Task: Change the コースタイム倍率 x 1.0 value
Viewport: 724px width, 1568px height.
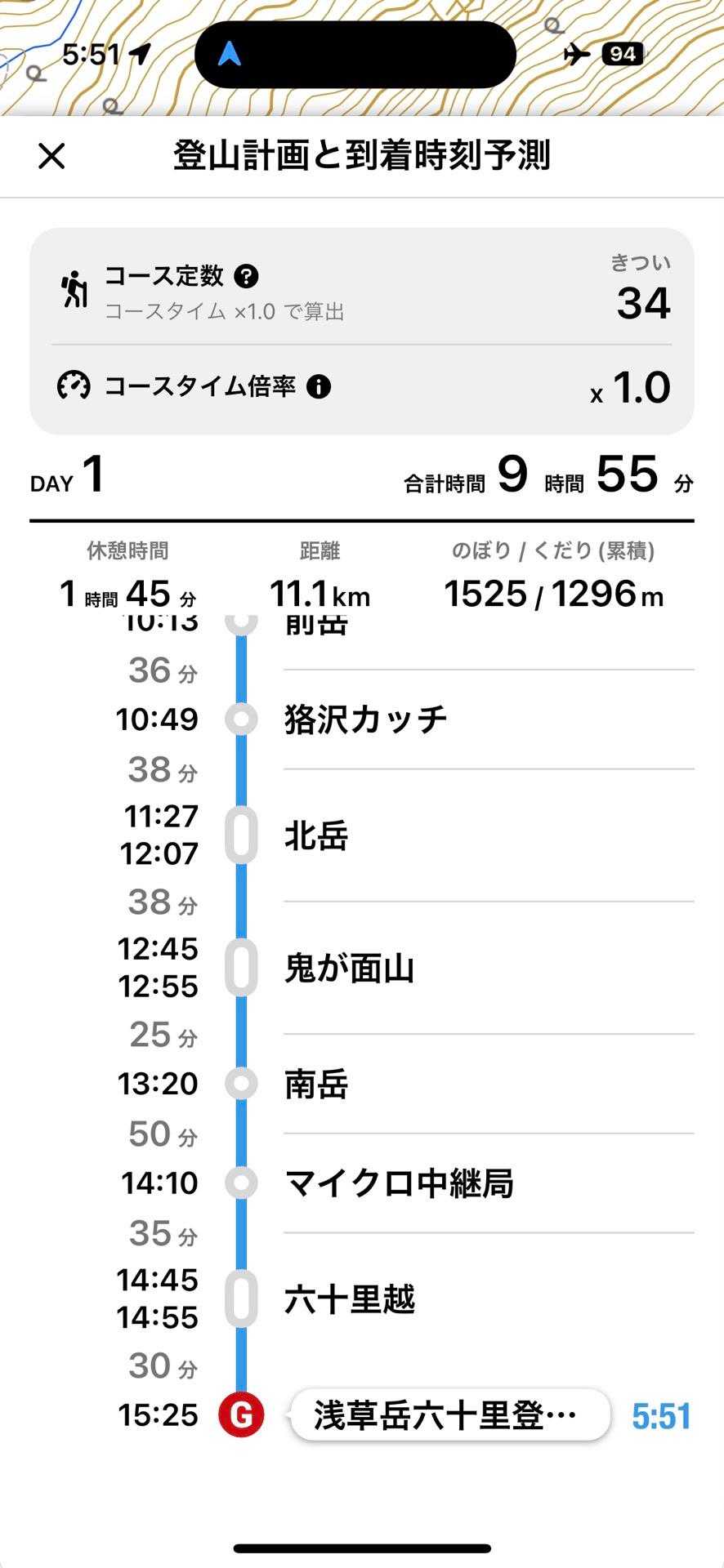Action: [x=631, y=388]
